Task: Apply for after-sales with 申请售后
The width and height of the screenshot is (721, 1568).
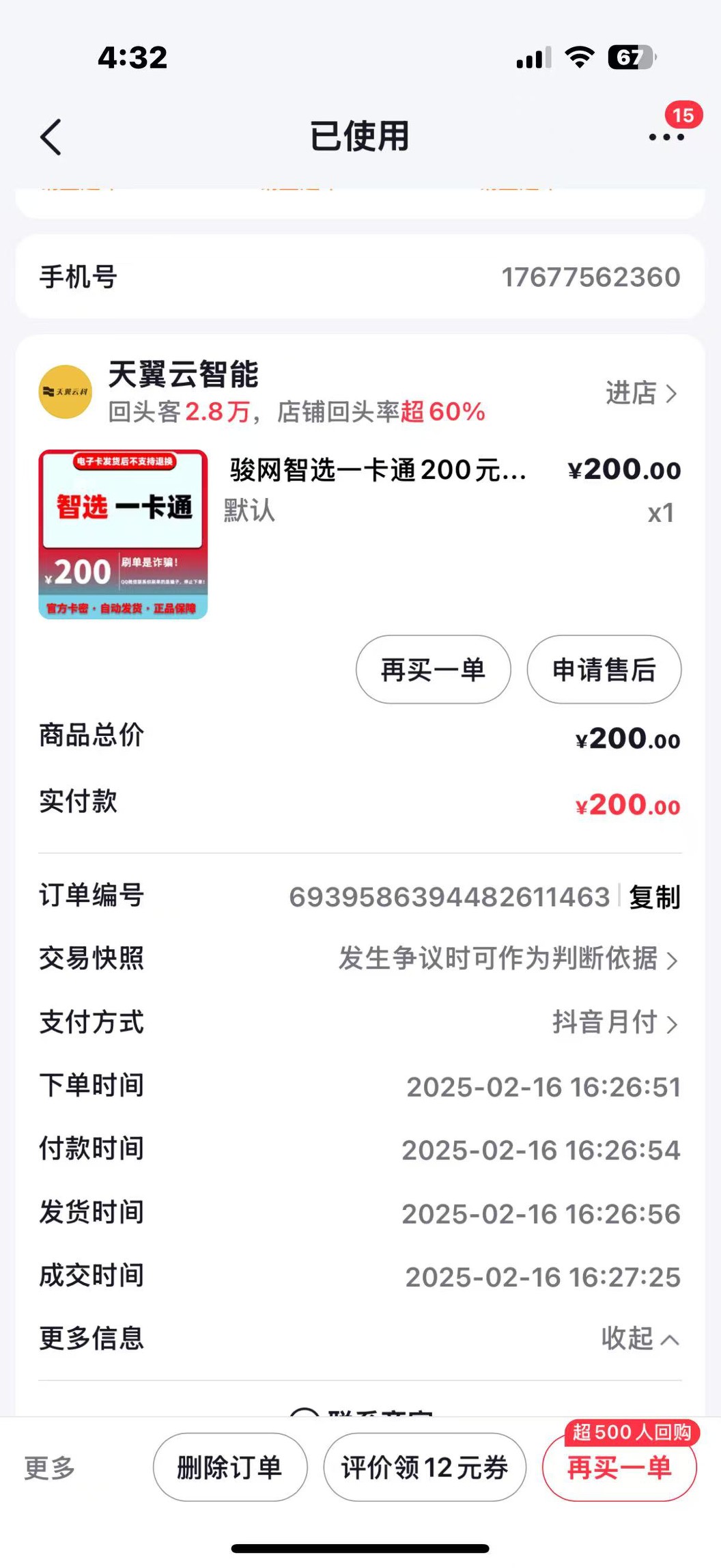Action: click(604, 670)
